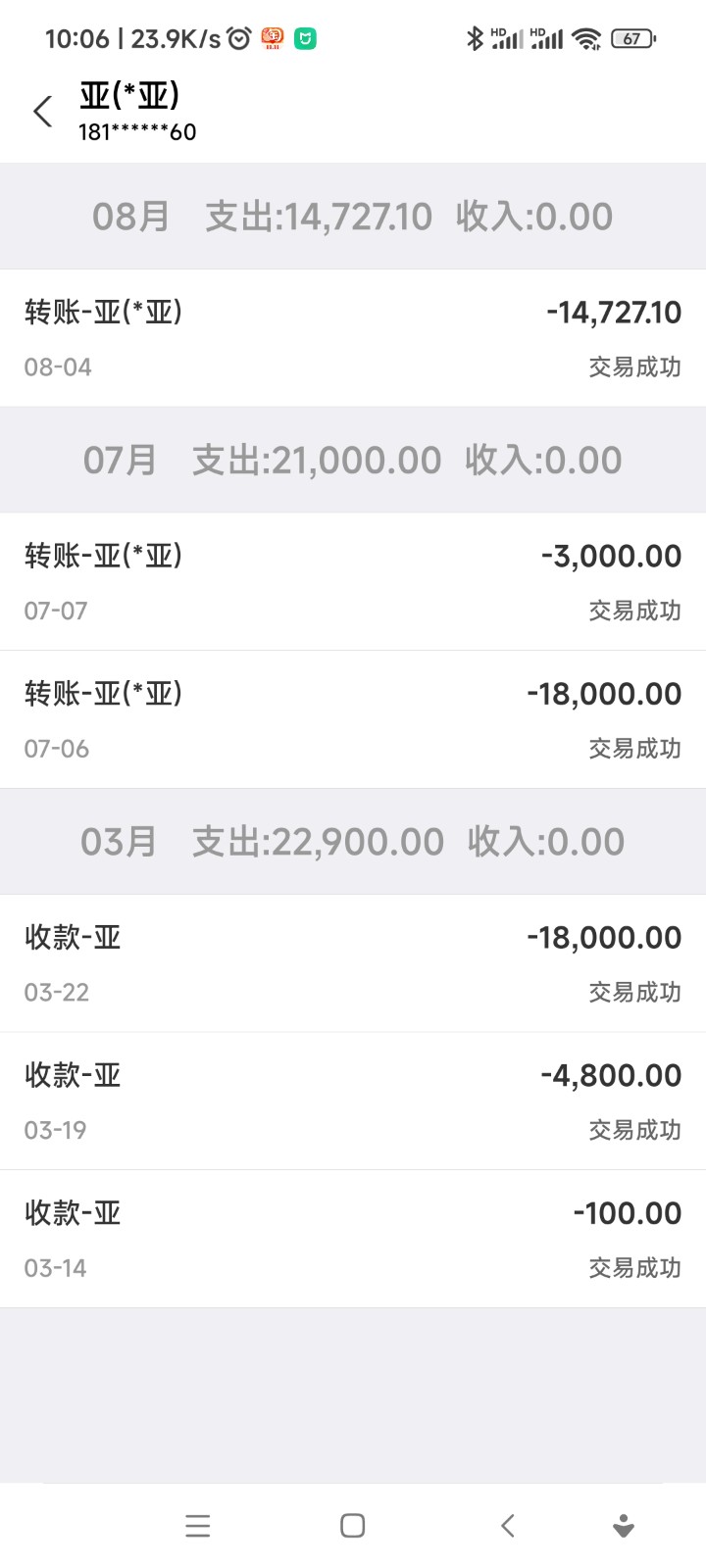Viewport: 706px width, 1568px height.
Task: Open the 03-14 payment of -100.00
Action: tap(353, 1239)
